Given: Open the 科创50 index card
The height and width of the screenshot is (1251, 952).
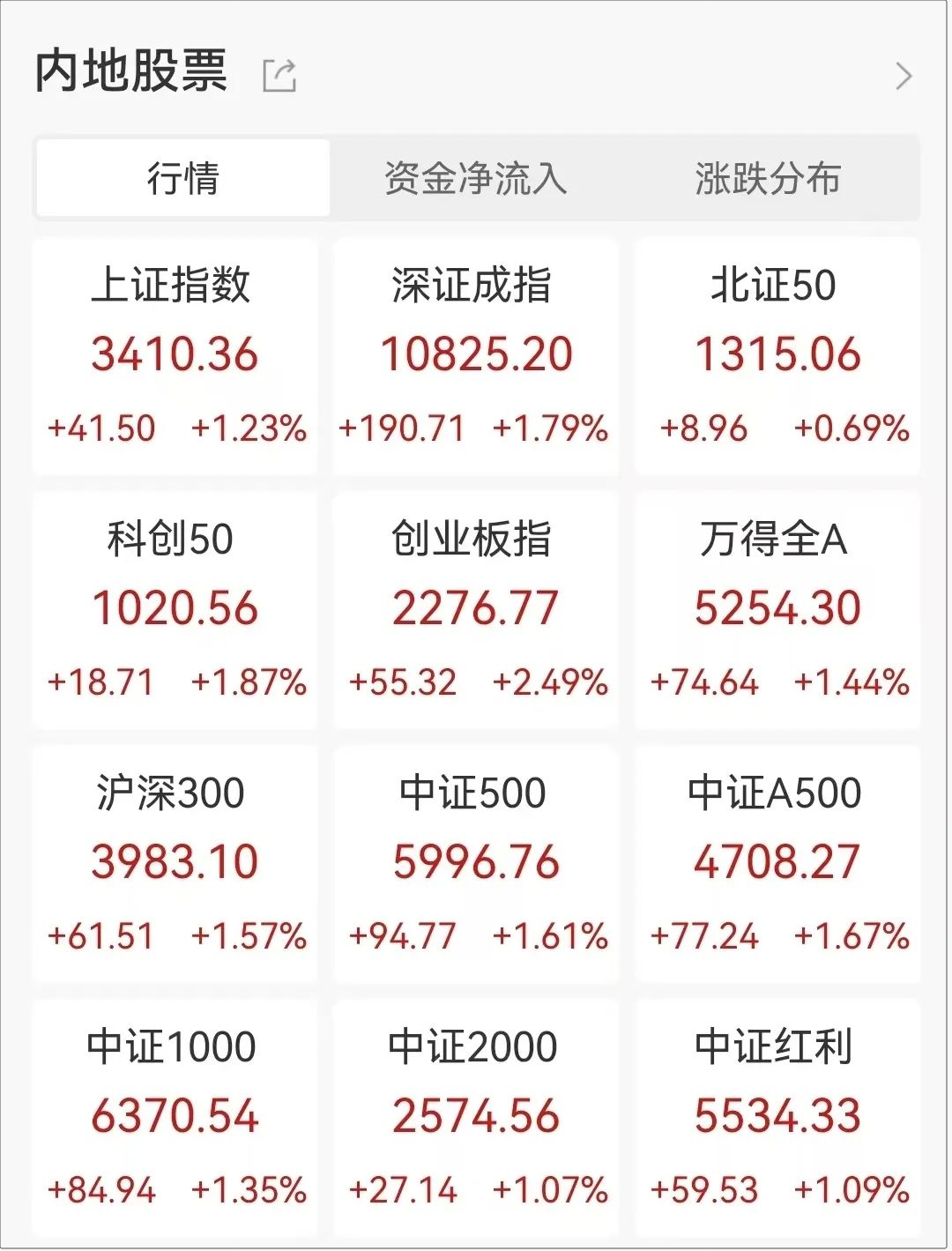Looking at the screenshot, I should point(175,610).
